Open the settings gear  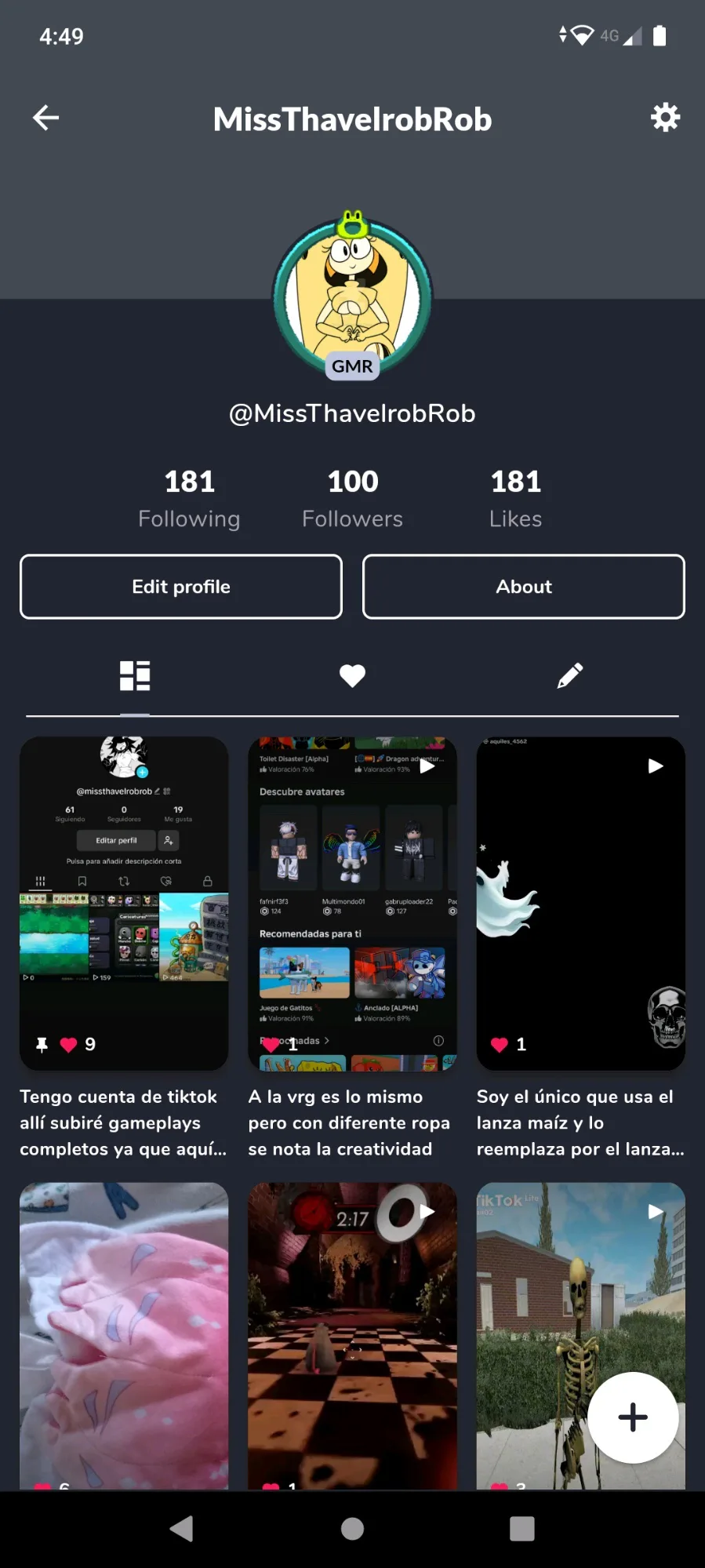665,118
